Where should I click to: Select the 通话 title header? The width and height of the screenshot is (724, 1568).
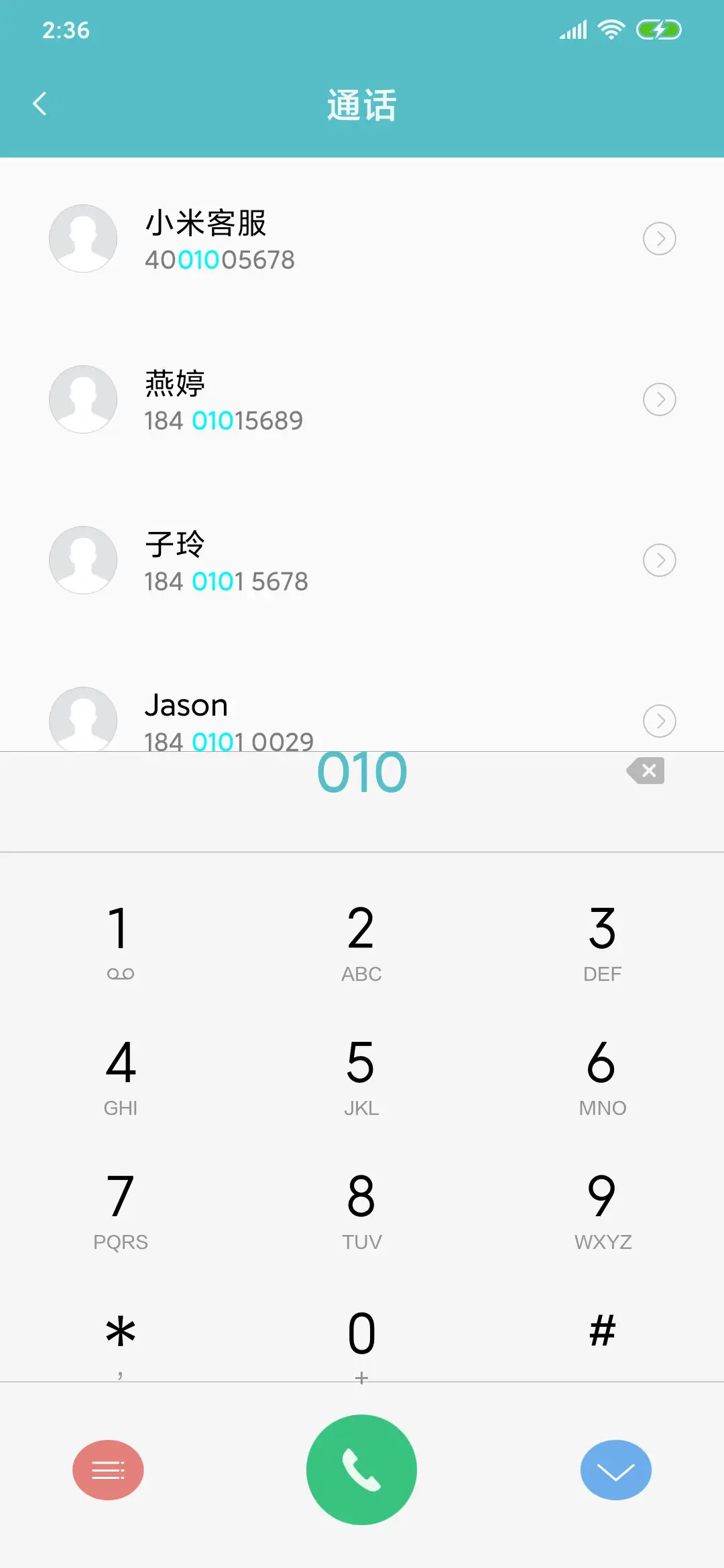click(x=361, y=104)
